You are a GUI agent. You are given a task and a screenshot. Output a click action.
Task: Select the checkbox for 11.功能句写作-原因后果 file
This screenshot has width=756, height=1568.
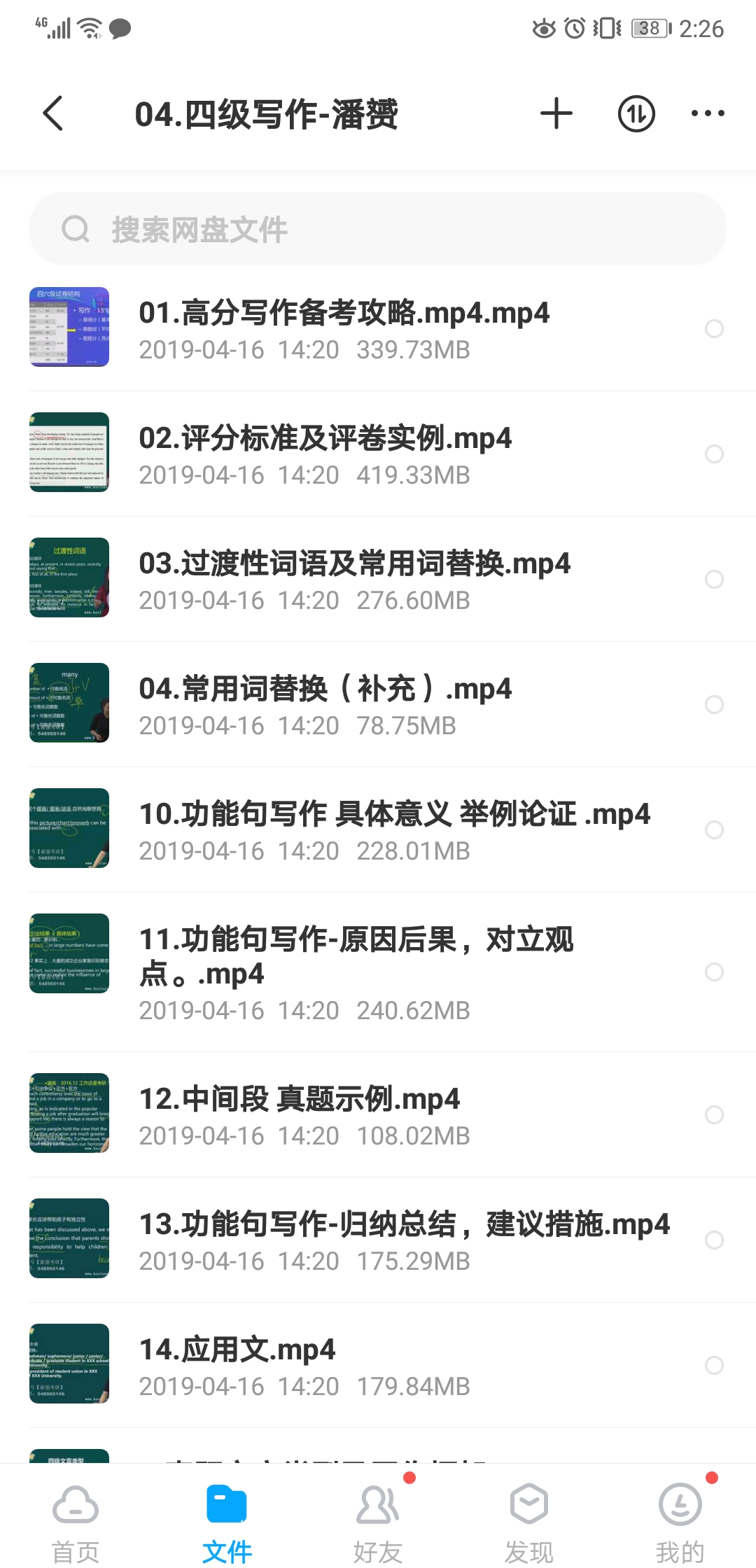pos(714,972)
